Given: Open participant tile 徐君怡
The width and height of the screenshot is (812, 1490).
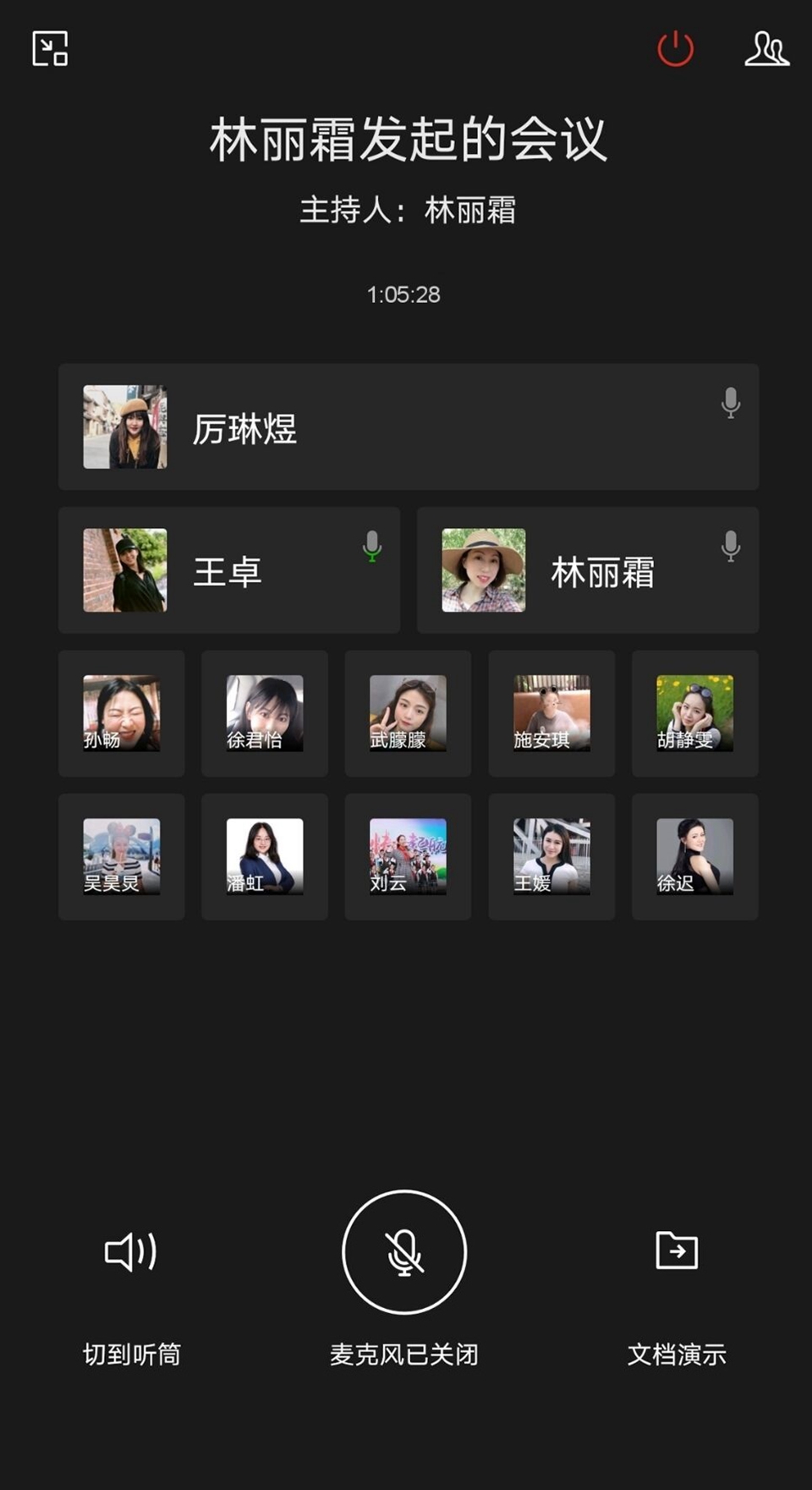Looking at the screenshot, I should [x=265, y=713].
